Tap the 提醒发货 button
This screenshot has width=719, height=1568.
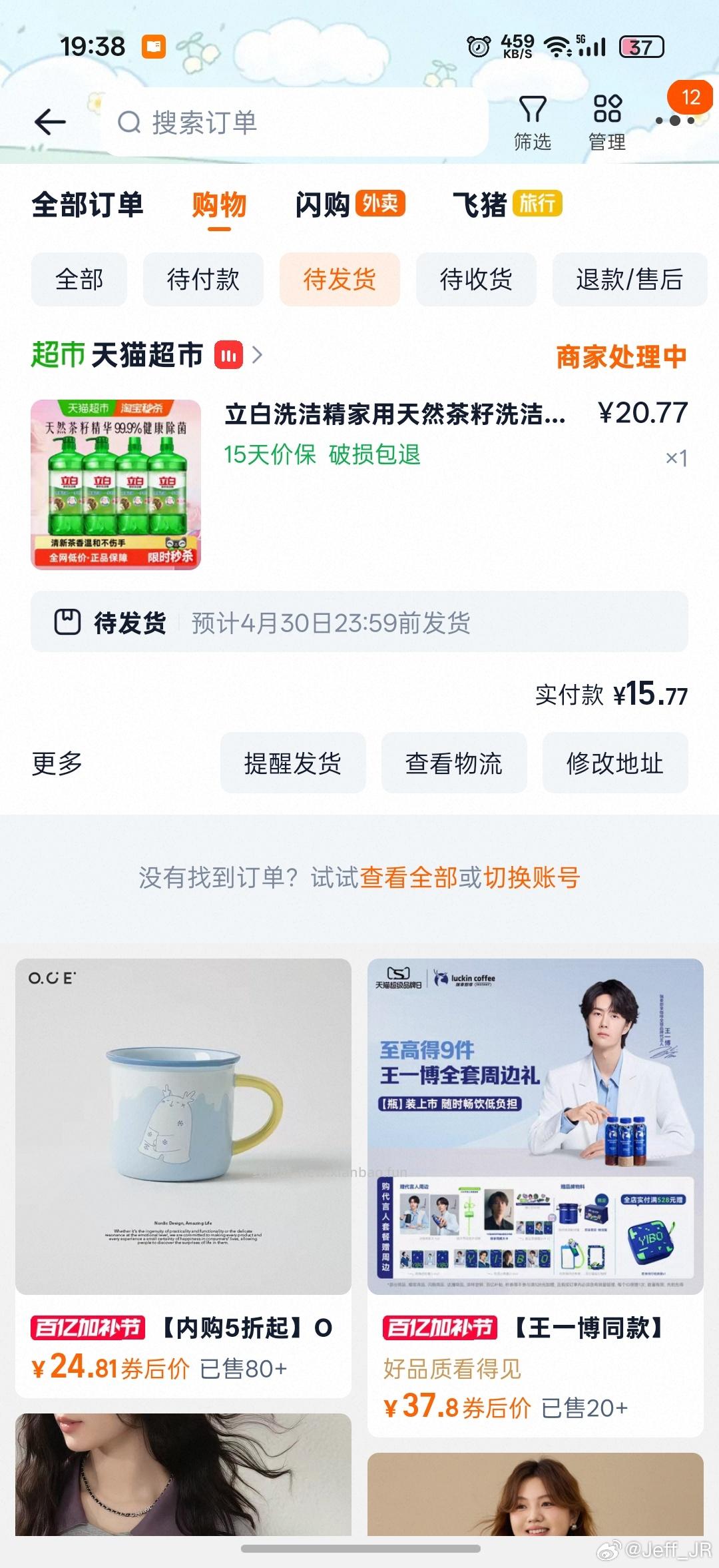(293, 763)
